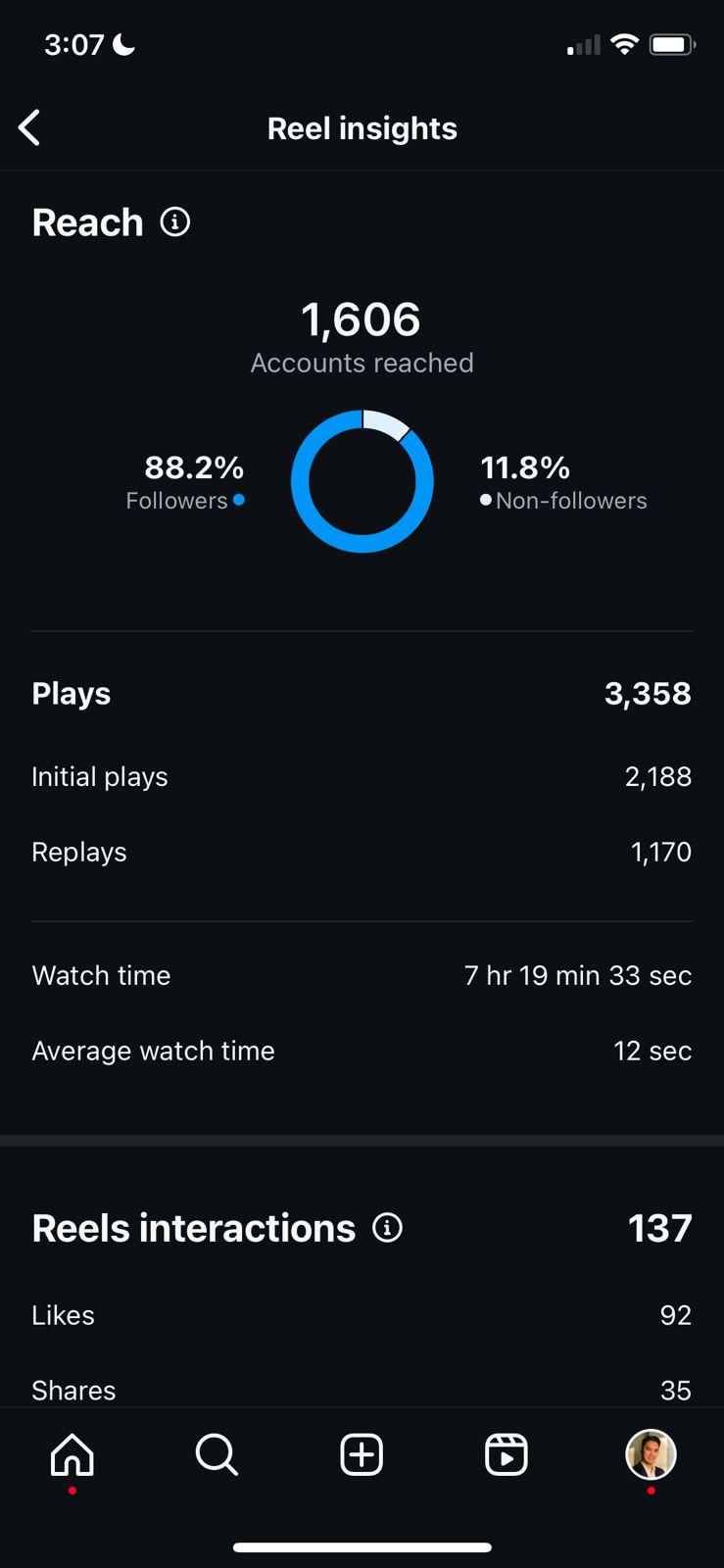Switch to the Home tab
The image size is (724, 1568).
72,1454
